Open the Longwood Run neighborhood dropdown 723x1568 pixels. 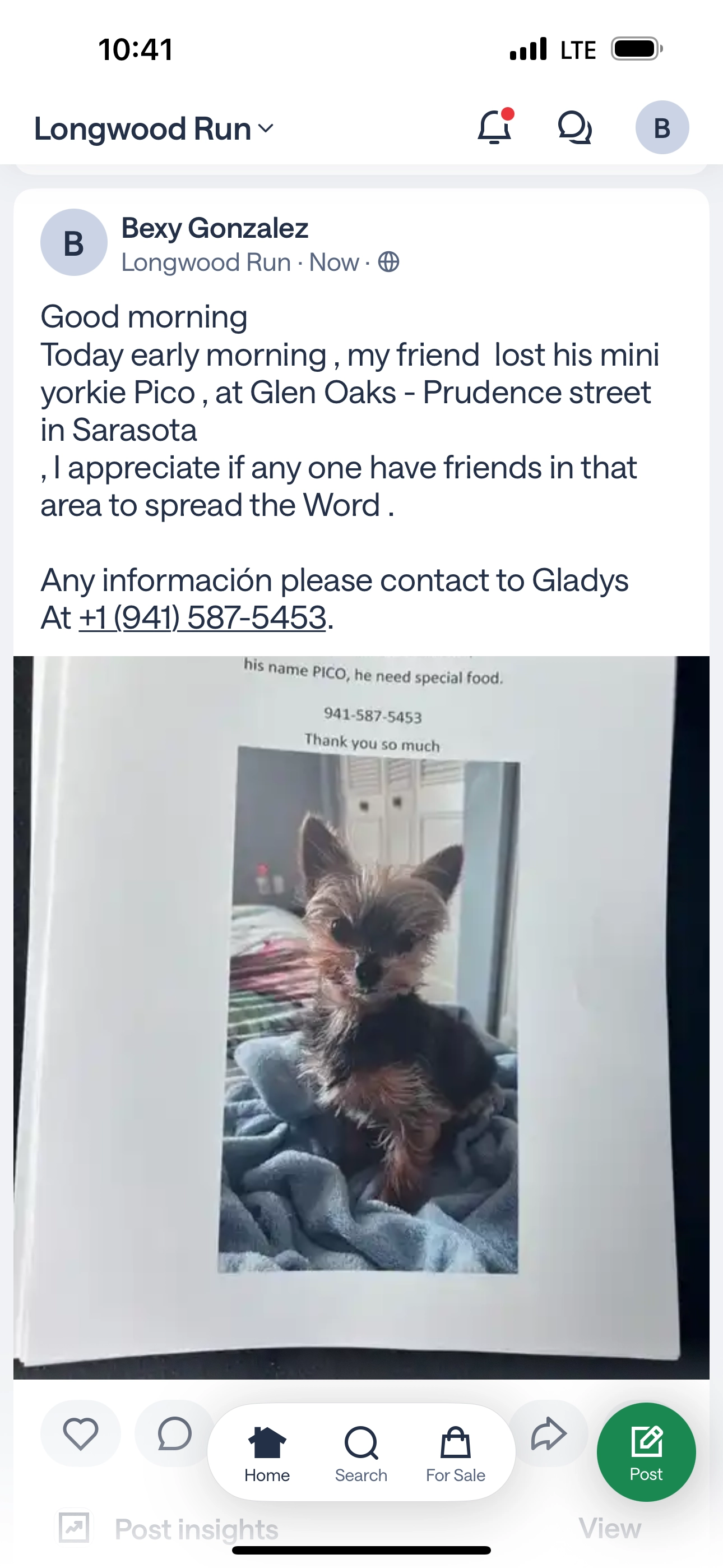click(154, 128)
